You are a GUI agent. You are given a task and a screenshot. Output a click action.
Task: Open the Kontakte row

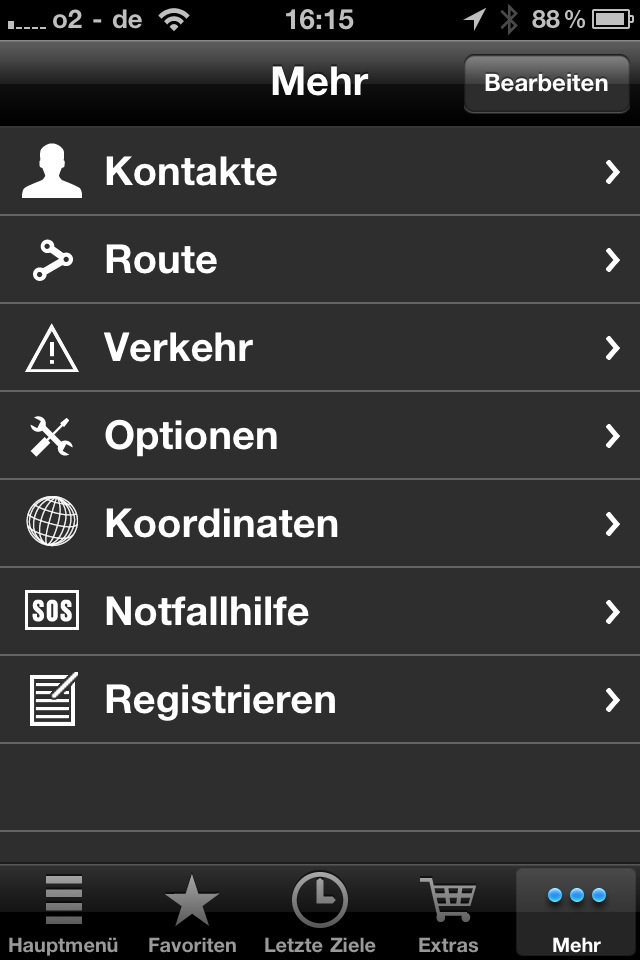320,172
